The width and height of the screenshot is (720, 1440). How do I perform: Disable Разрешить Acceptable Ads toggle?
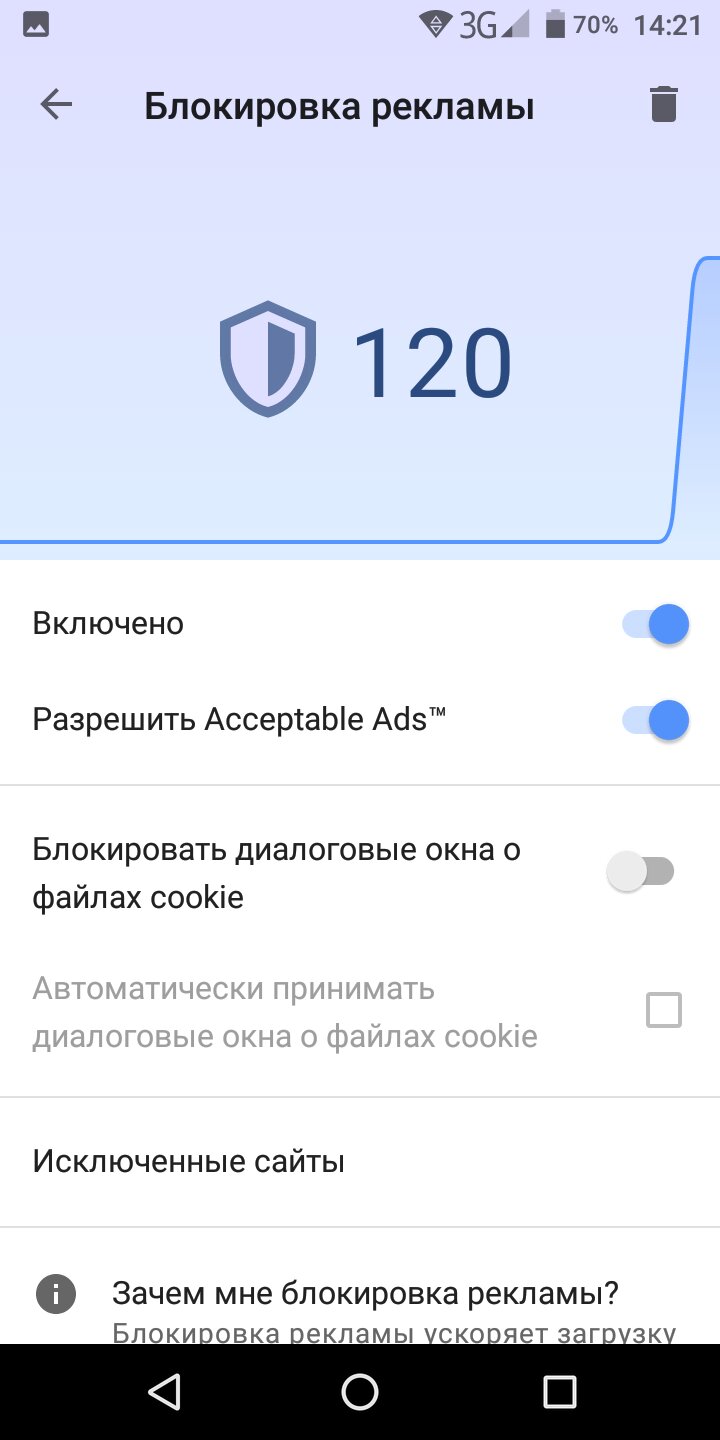click(656, 720)
